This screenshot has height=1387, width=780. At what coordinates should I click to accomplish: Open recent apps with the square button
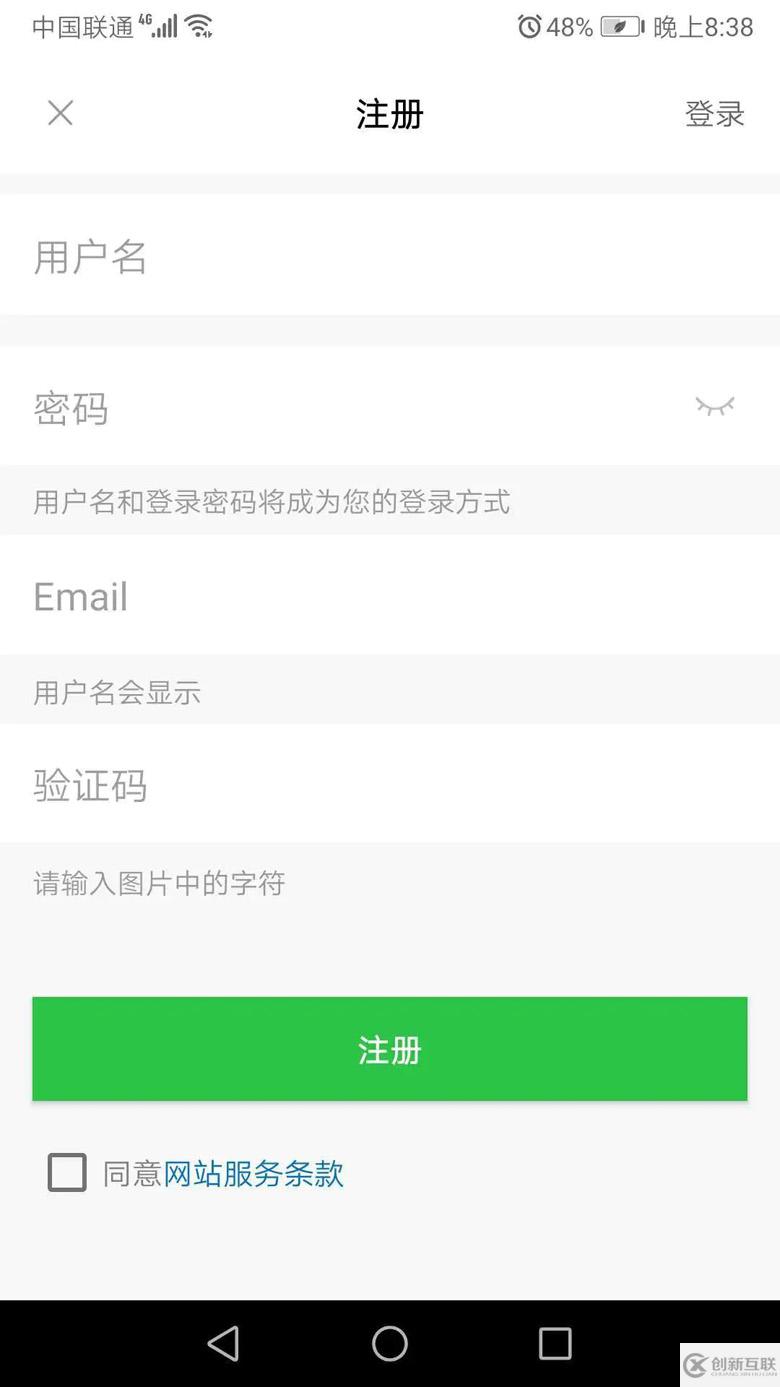[x=555, y=1345]
